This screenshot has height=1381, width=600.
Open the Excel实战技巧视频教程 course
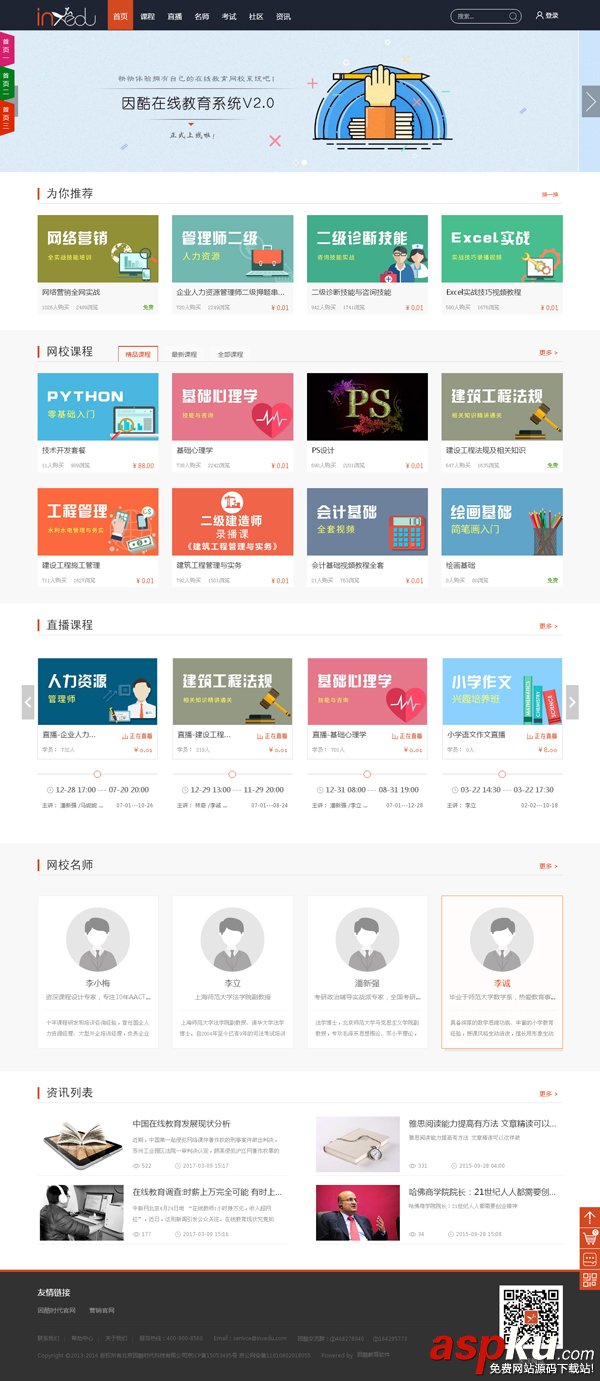(x=501, y=249)
